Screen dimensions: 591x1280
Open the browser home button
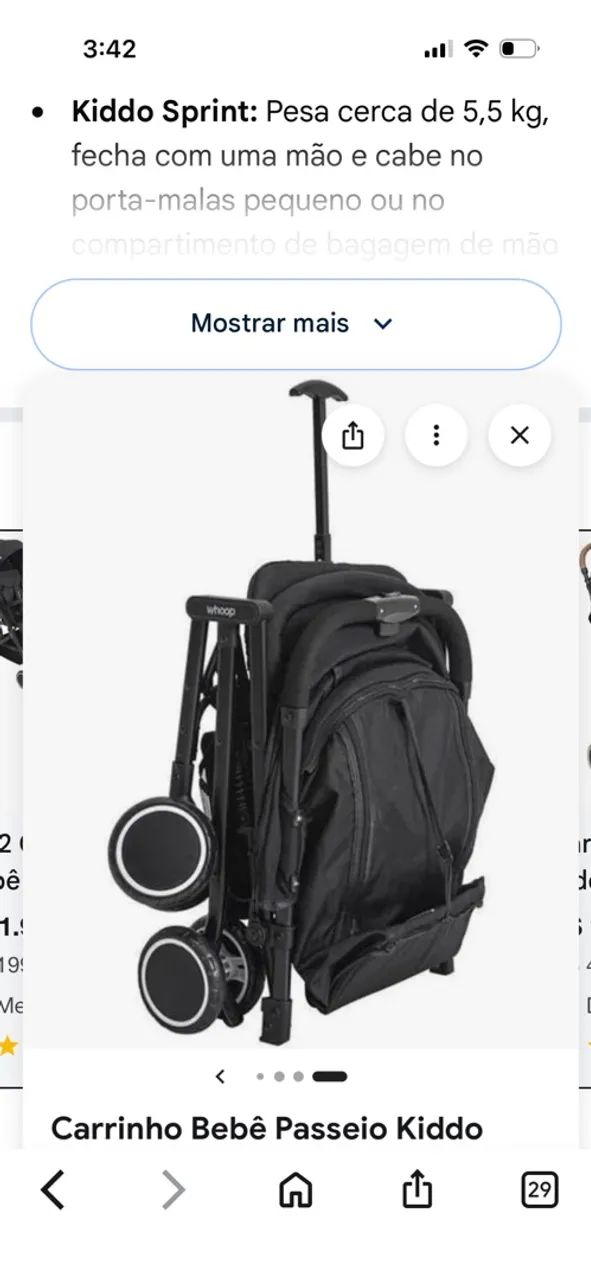point(295,1190)
